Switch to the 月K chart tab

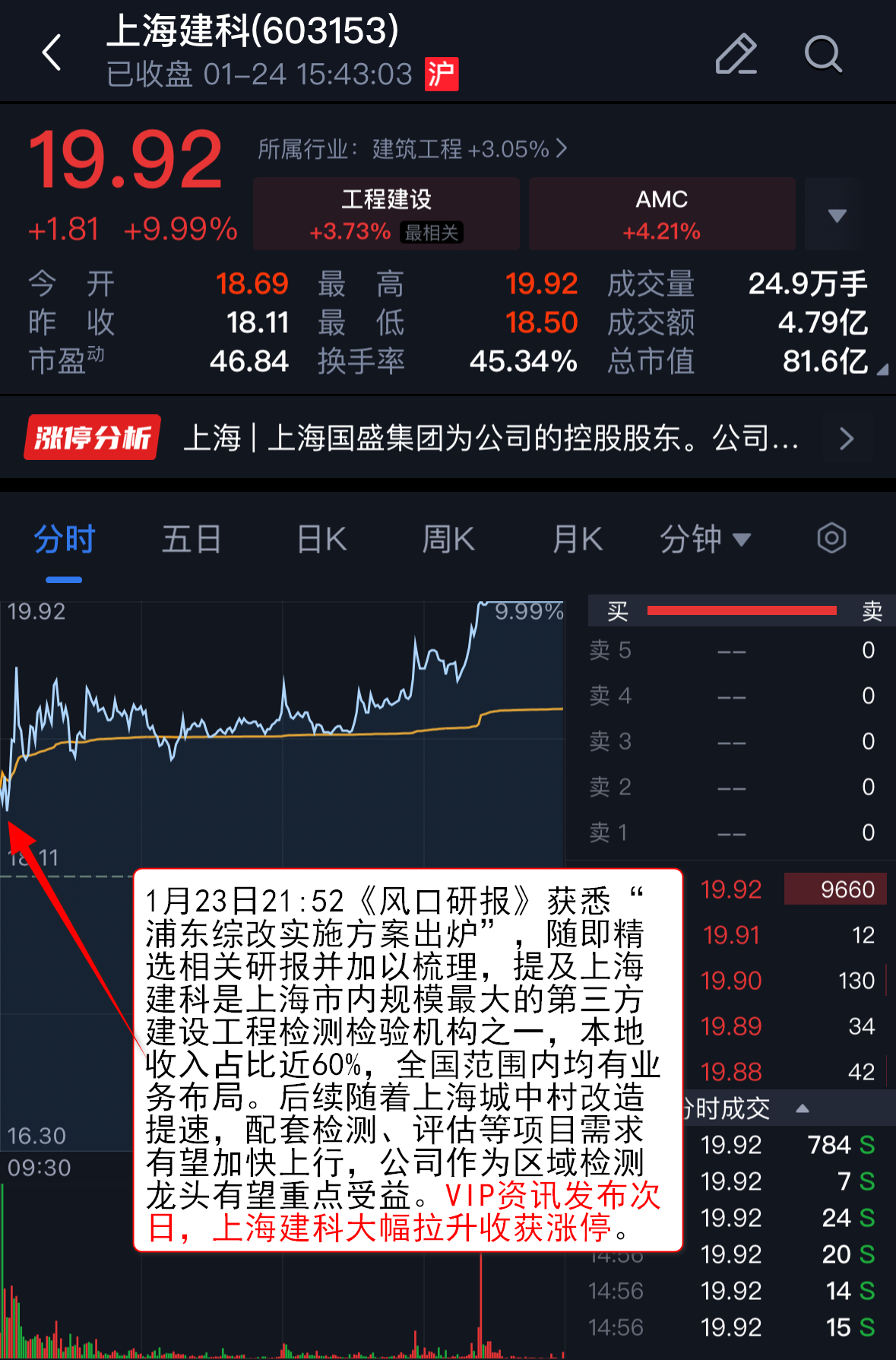[578, 540]
